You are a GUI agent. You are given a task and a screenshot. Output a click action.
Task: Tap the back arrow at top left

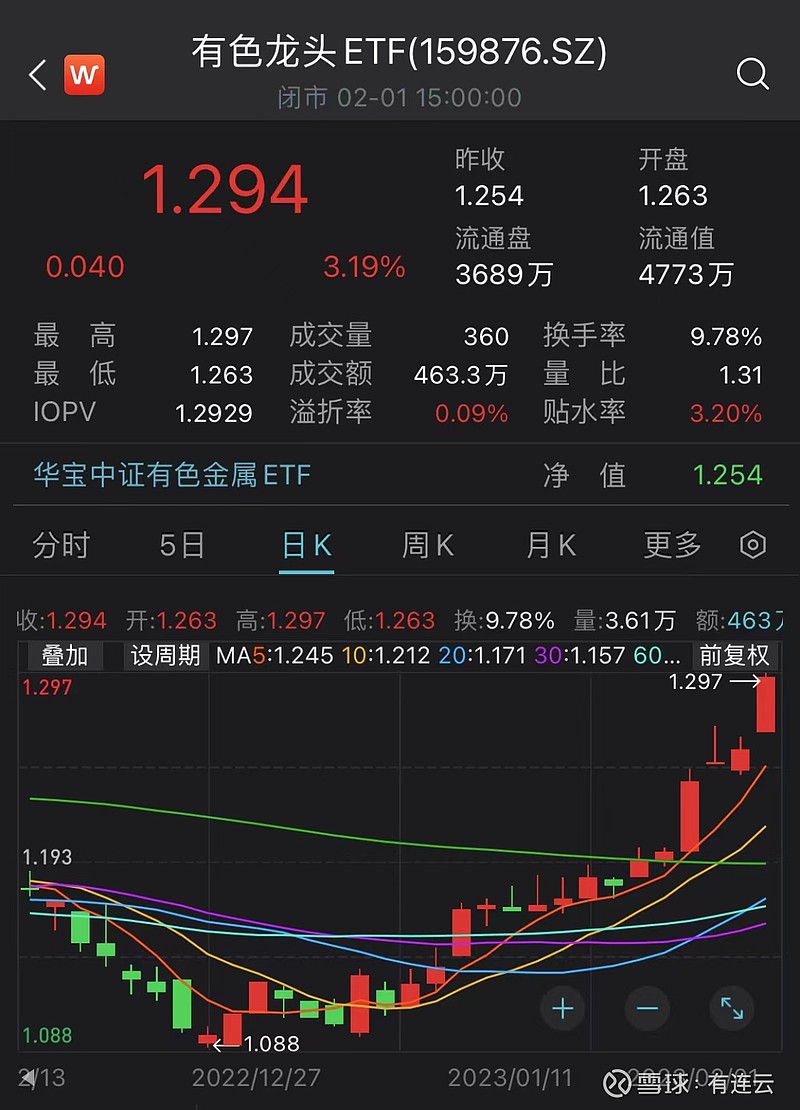pos(36,75)
